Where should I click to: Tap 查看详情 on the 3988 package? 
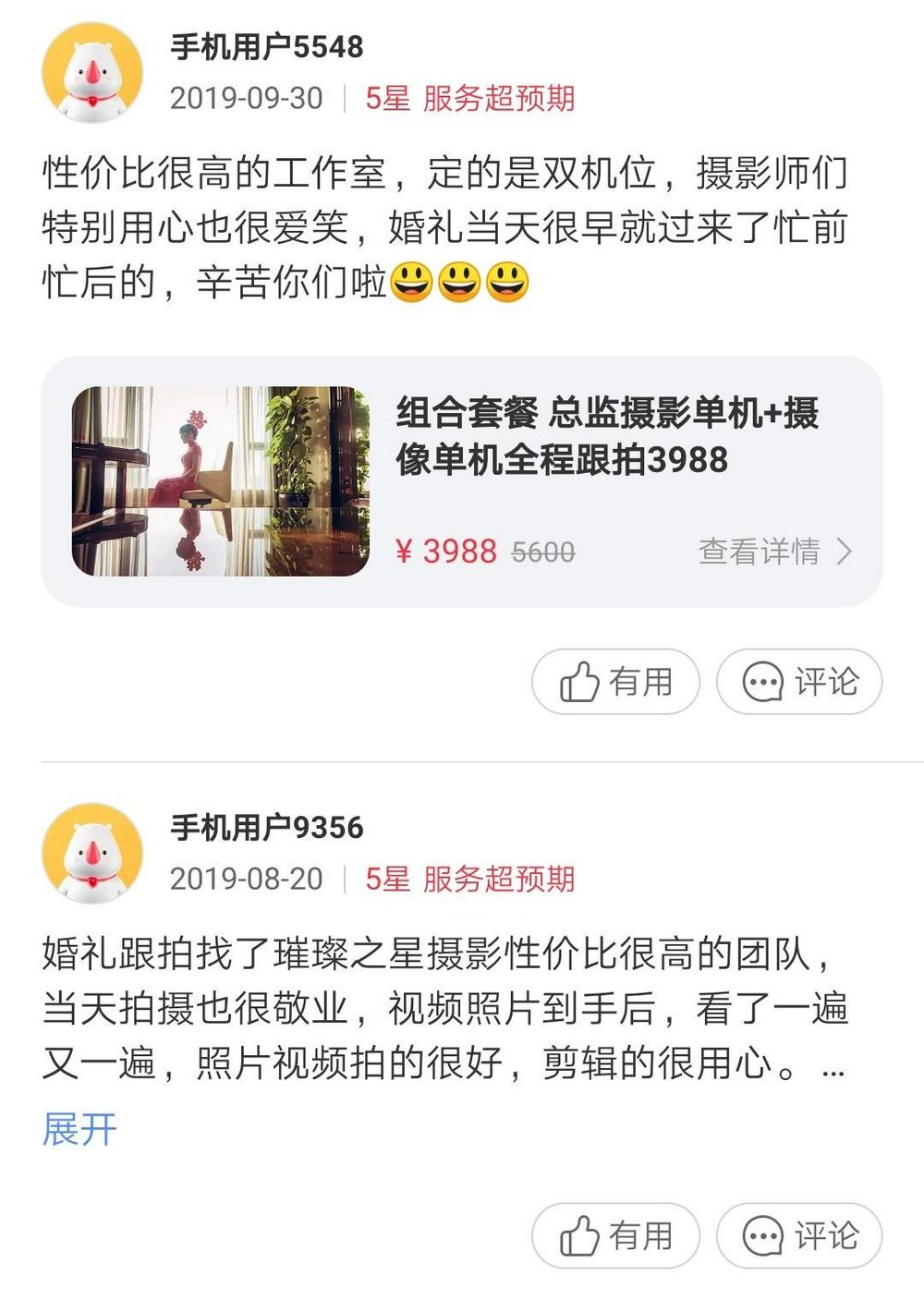pos(774,552)
